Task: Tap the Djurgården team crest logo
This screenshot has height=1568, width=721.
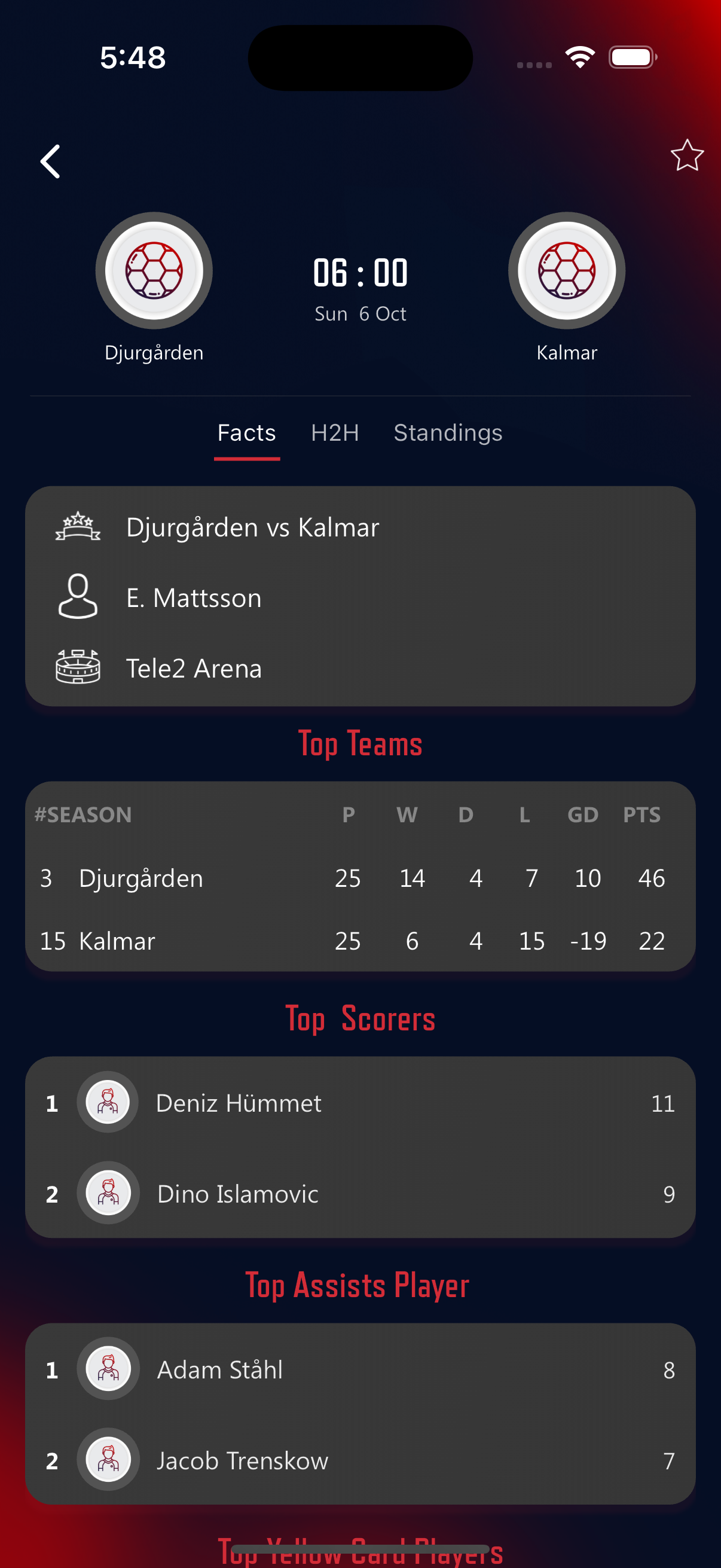Action: [153, 270]
